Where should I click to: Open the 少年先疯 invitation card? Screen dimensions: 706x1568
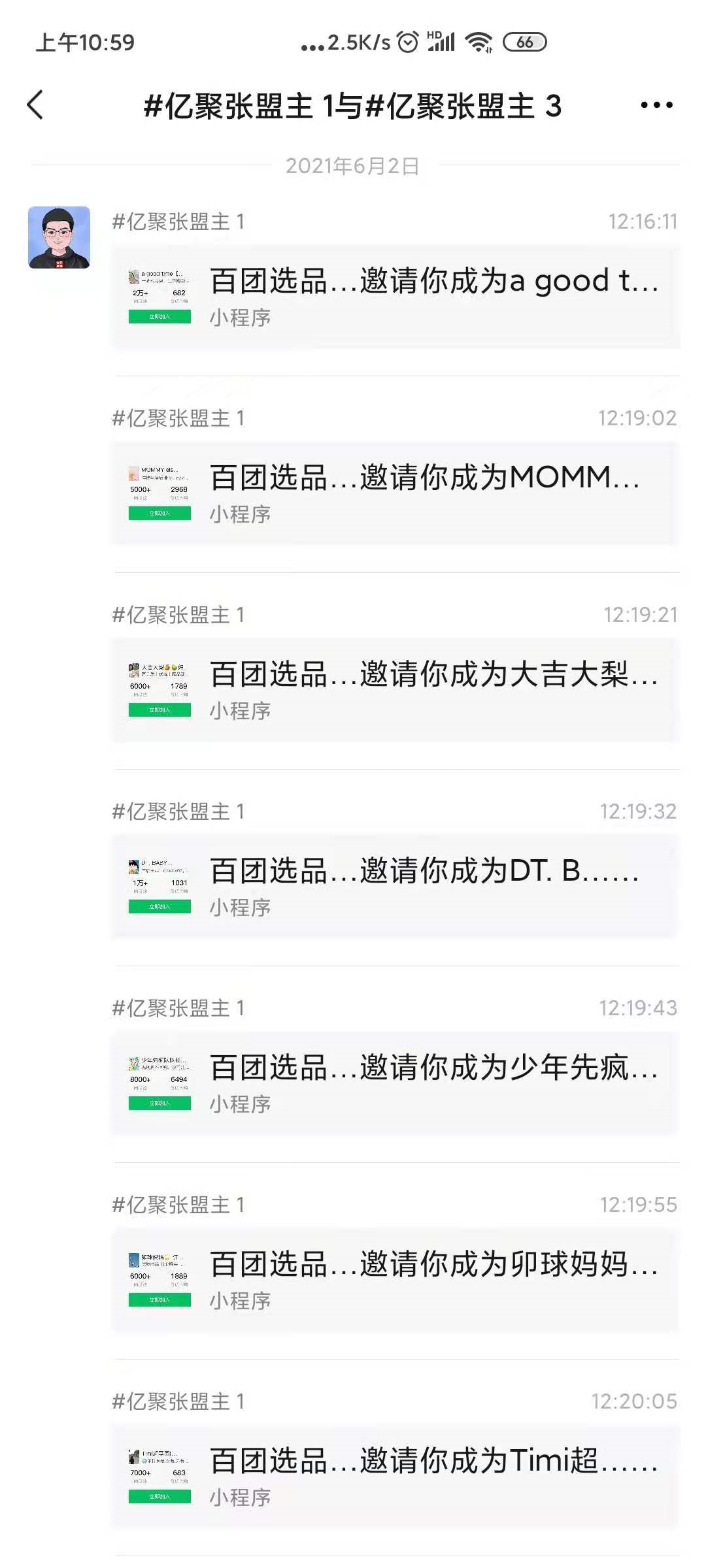395,1084
